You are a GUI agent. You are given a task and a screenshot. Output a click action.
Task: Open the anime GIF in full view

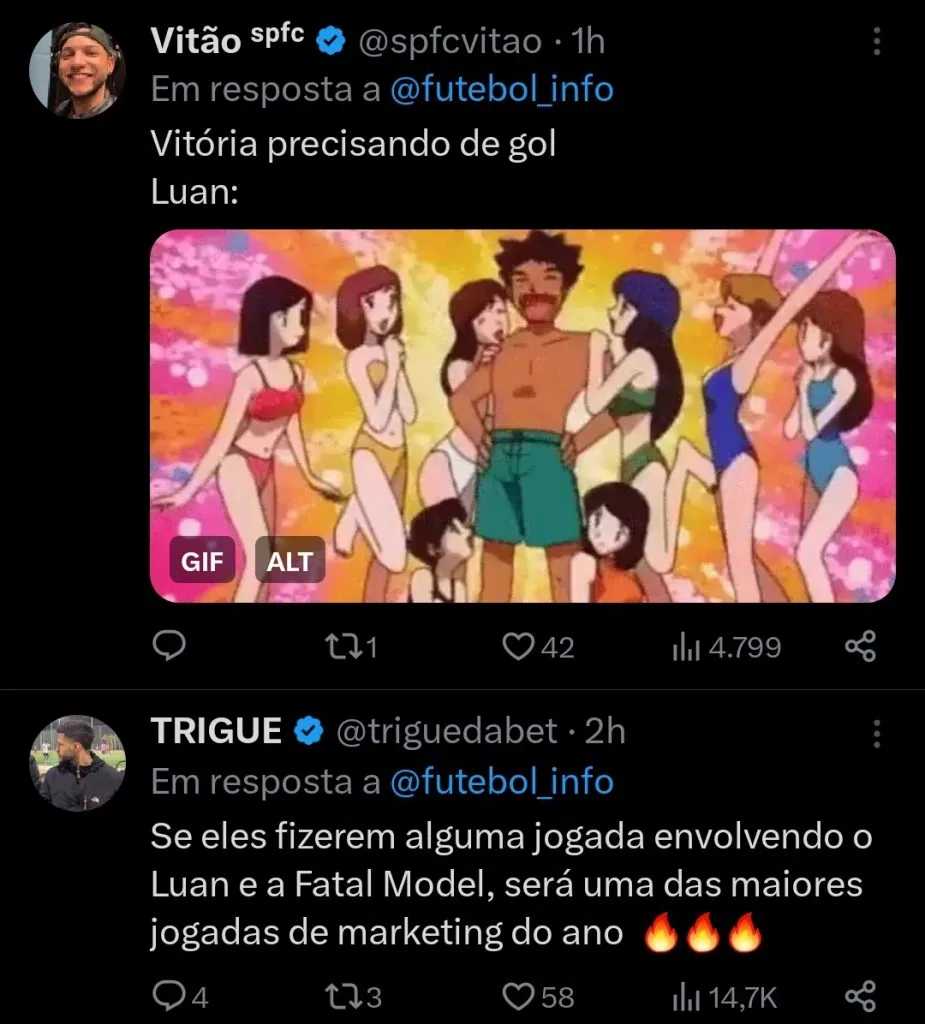click(x=523, y=415)
